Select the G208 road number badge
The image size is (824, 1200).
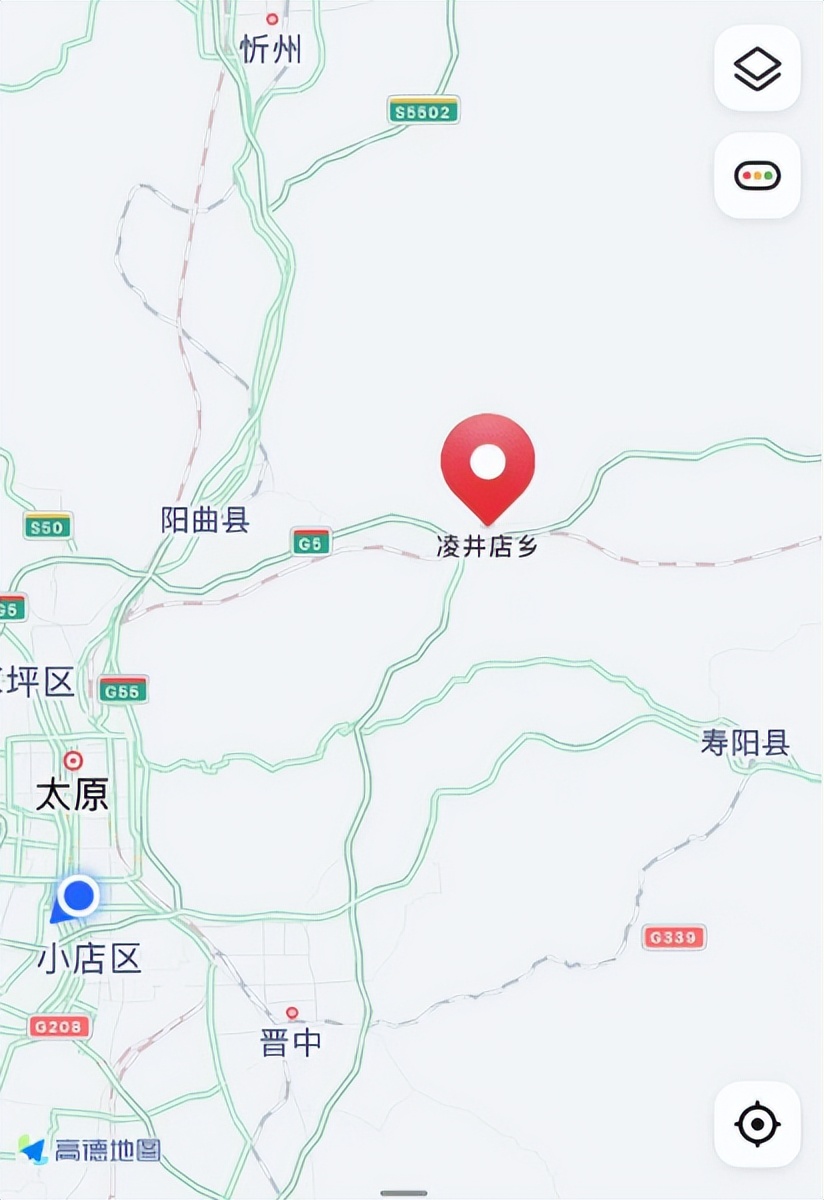pos(60,1026)
